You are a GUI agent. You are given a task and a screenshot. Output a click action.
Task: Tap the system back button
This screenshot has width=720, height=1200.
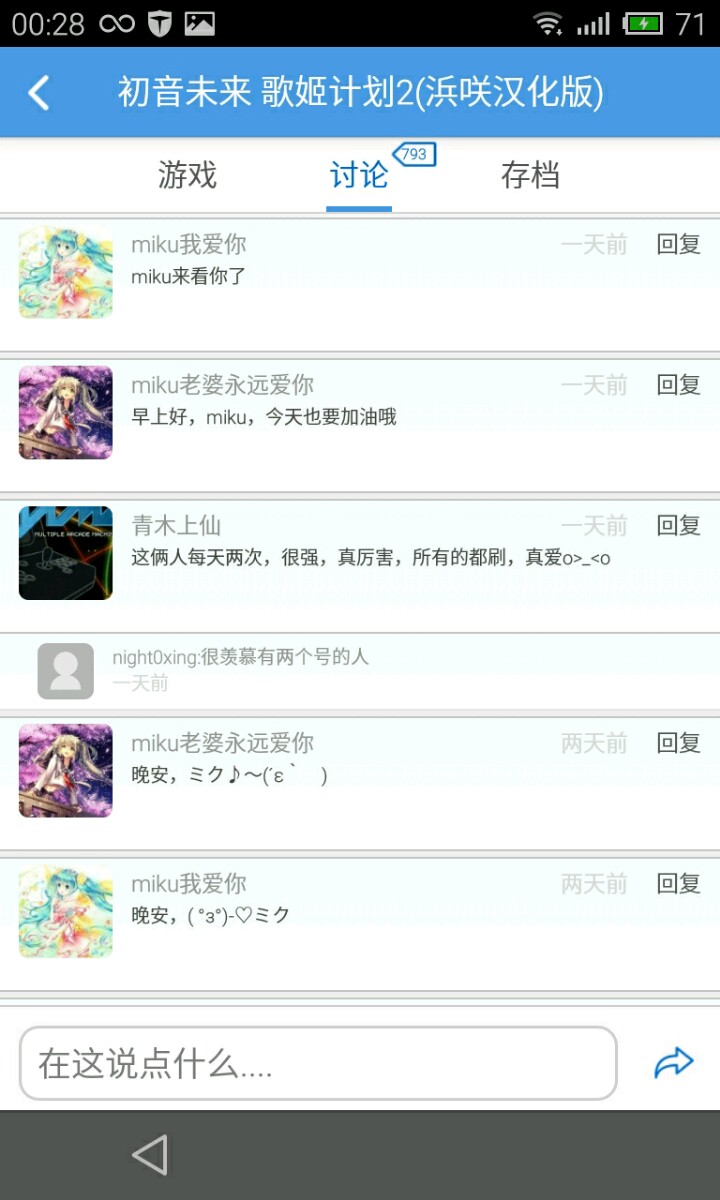coord(150,1155)
